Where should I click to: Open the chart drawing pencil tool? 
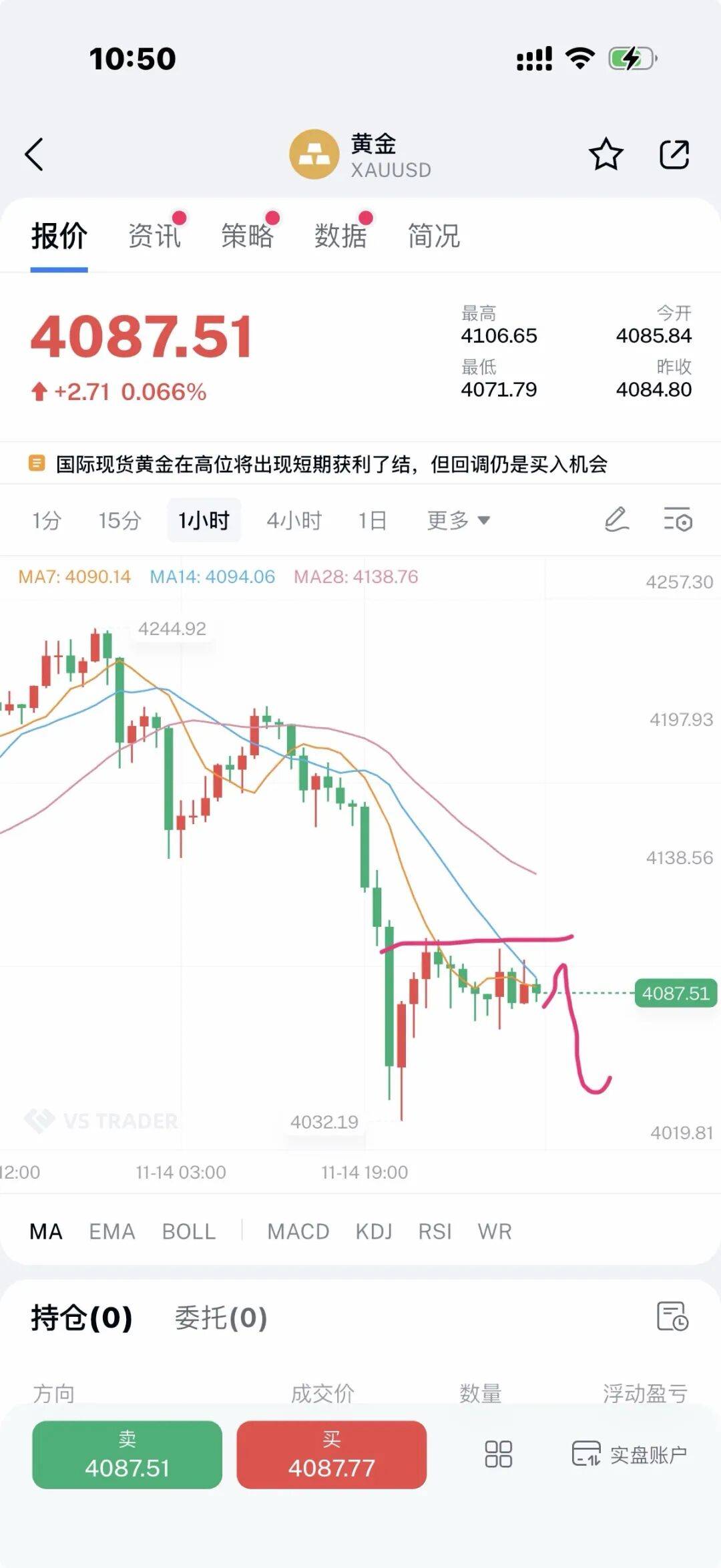(x=616, y=520)
